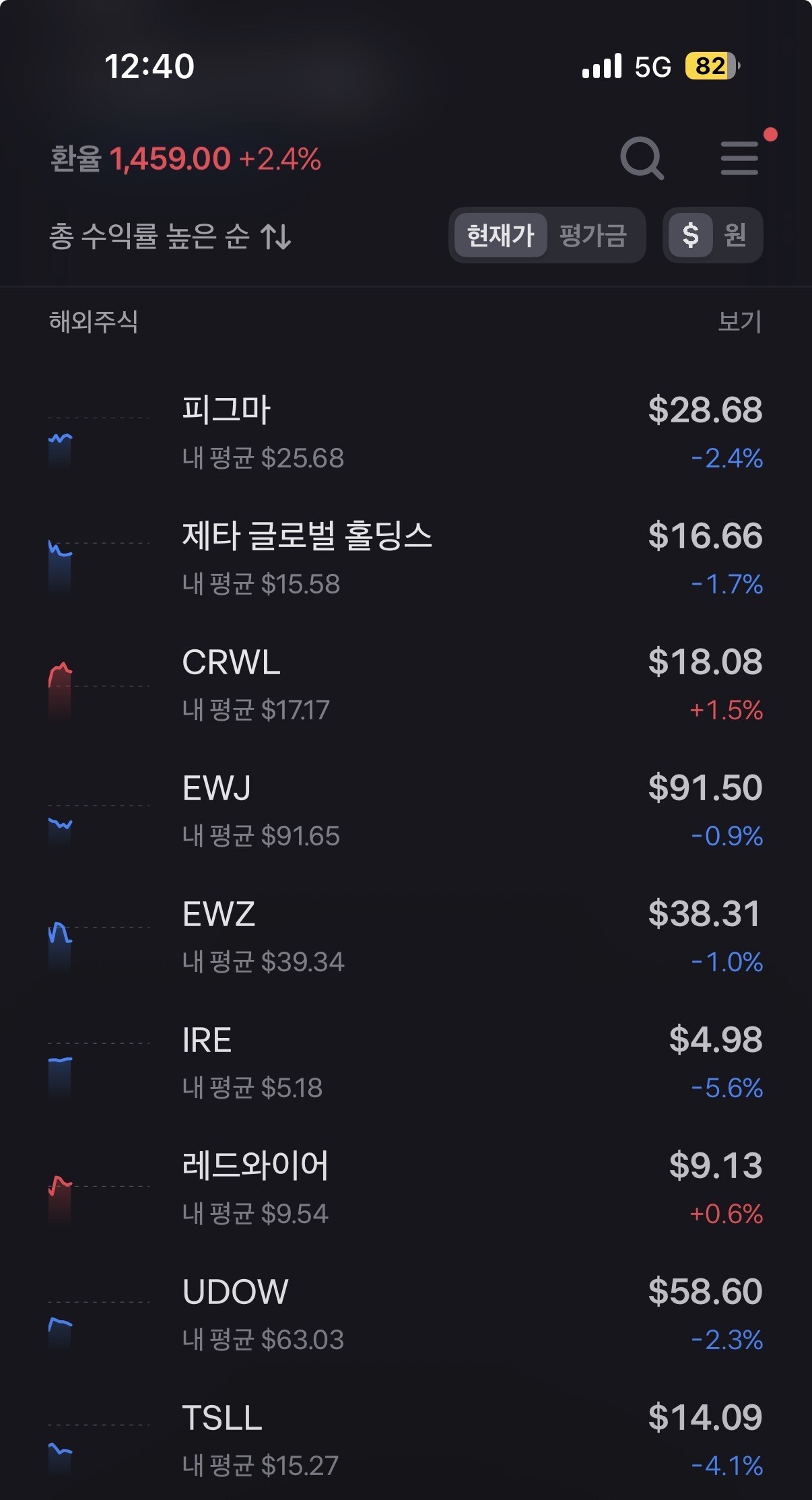
Task: Open the EWJ stock row
Action: tap(405, 810)
